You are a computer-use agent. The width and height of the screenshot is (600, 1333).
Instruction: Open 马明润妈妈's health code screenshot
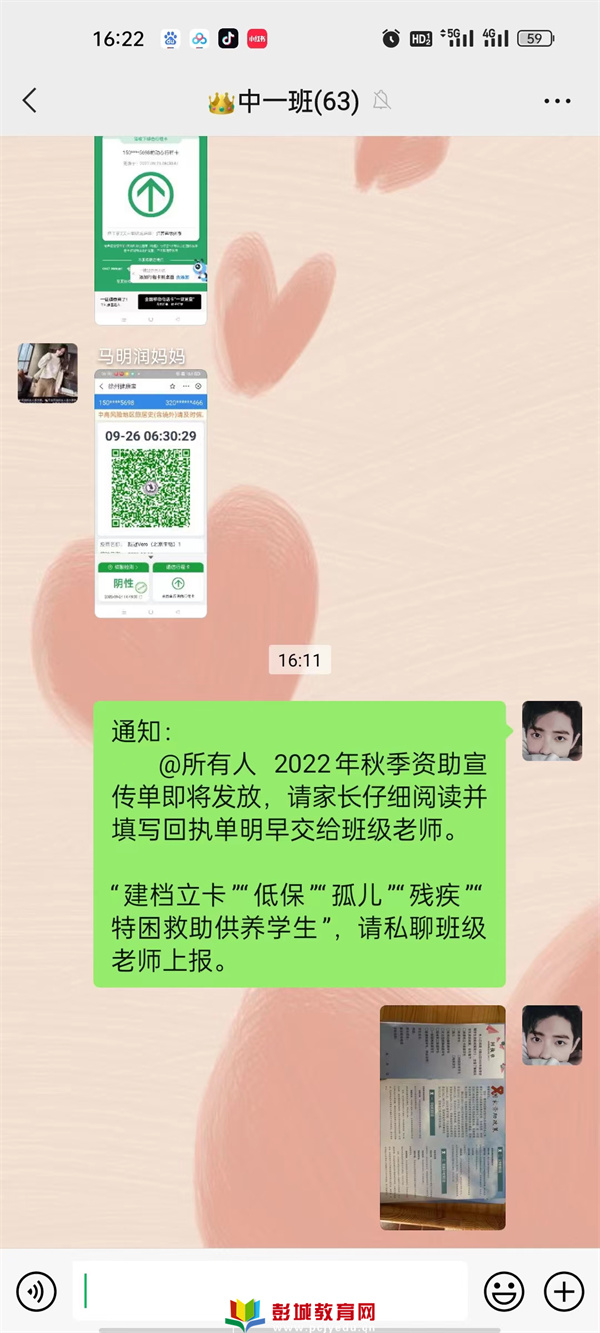(150, 493)
